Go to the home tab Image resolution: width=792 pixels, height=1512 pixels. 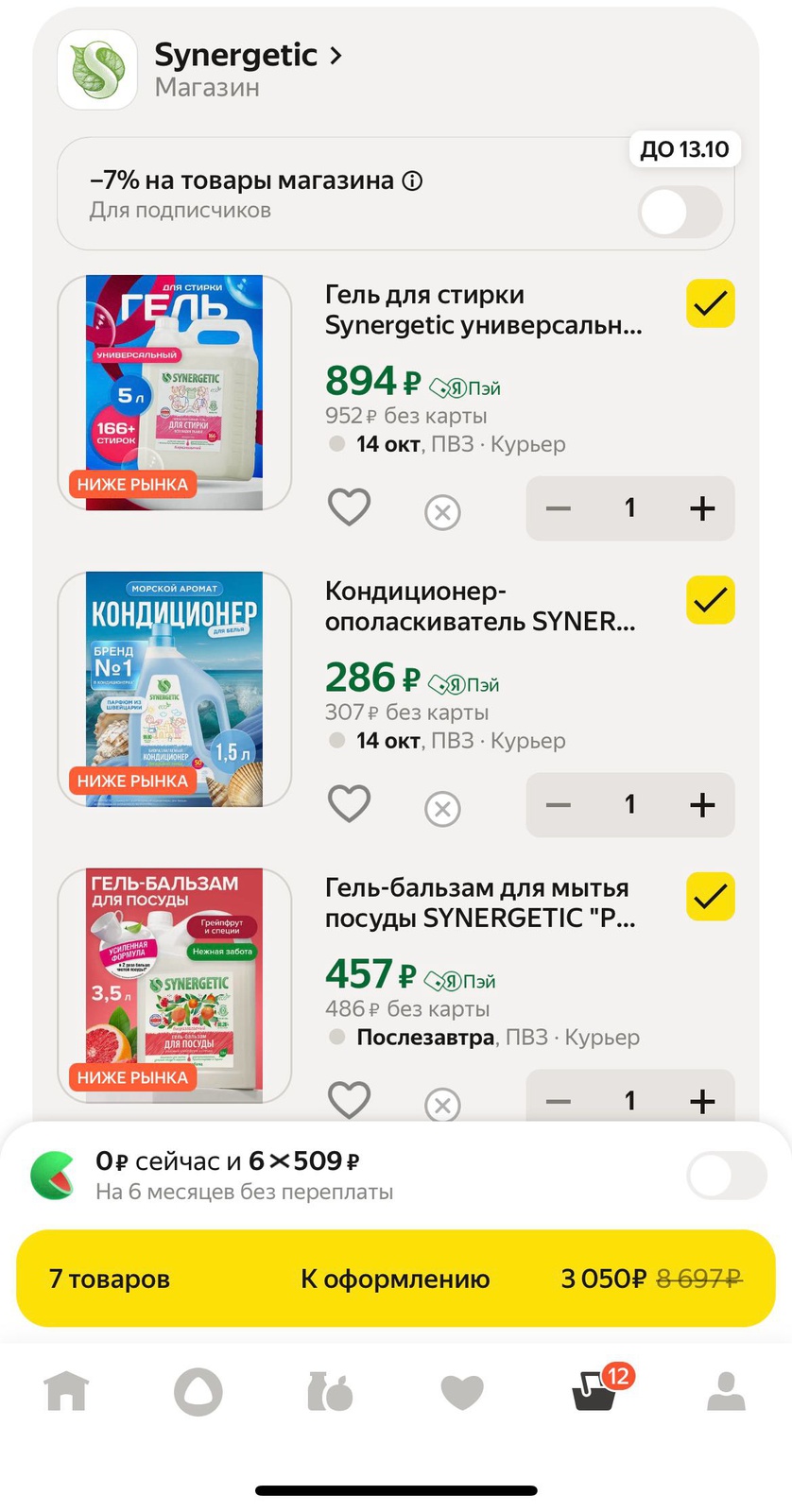tap(66, 1391)
